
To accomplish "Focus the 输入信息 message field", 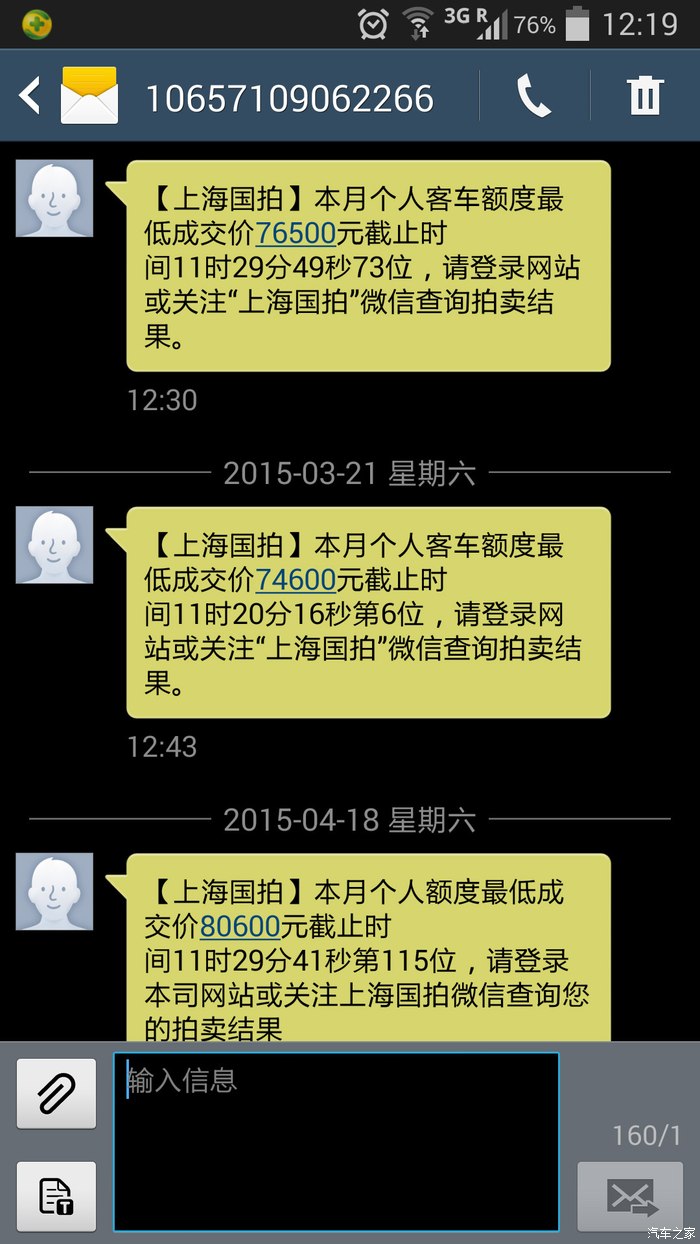I will click(336, 1141).
